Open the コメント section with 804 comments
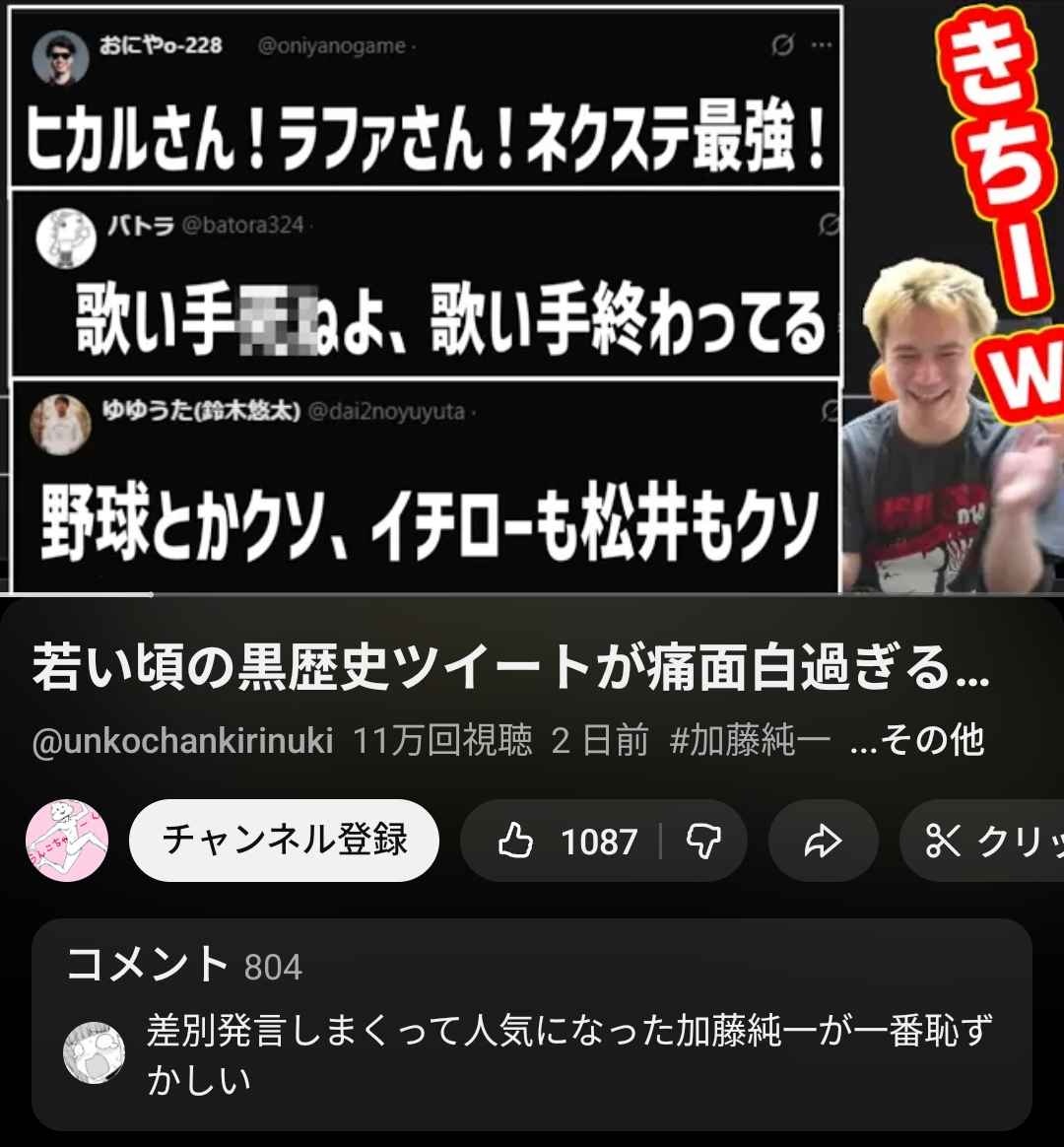1064x1147 pixels. point(532,1025)
